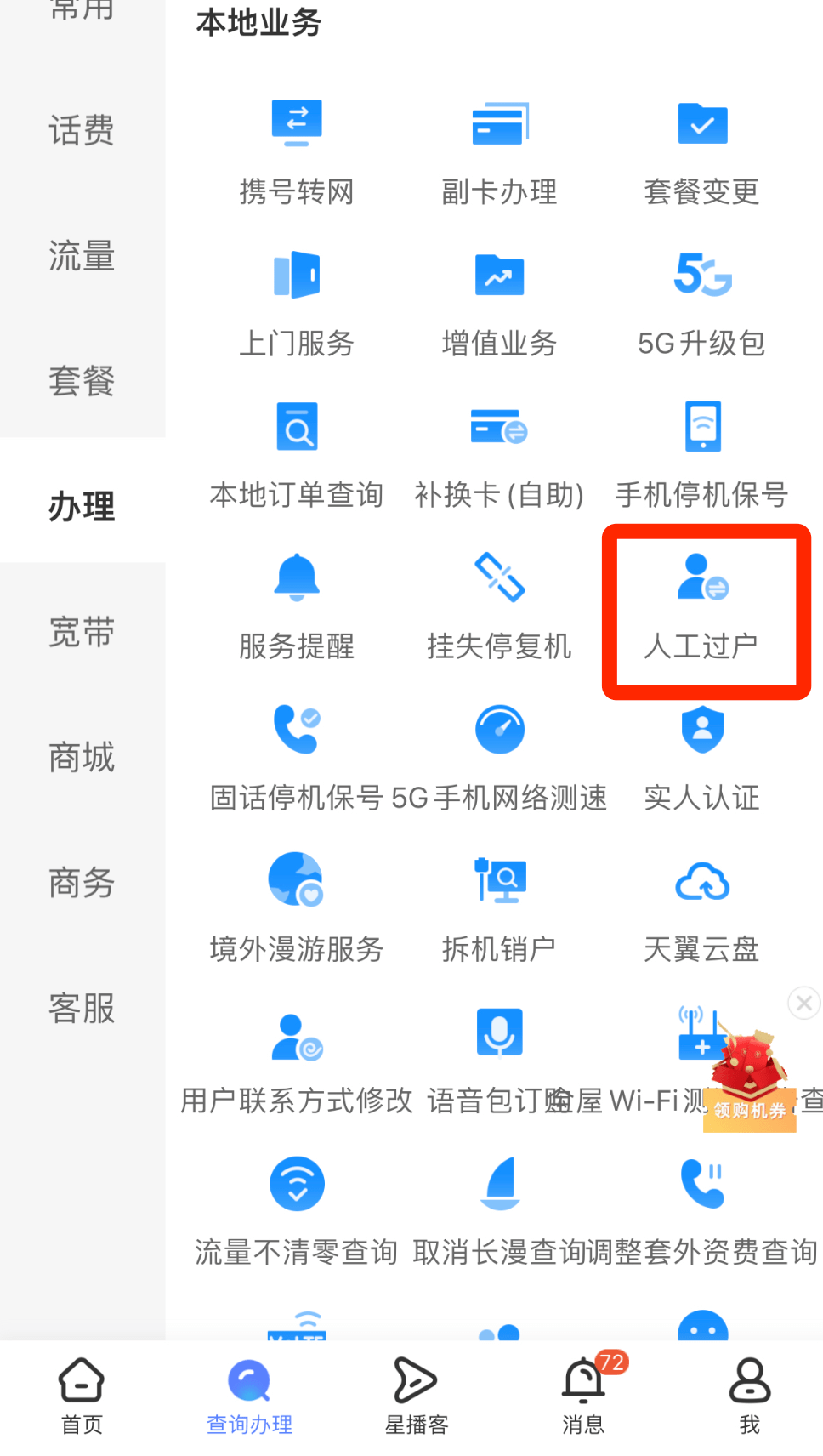Switch to 话费 category in sidebar
Image resolution: width=823 pixels, height=1456 pixels.
pos(82,130)
